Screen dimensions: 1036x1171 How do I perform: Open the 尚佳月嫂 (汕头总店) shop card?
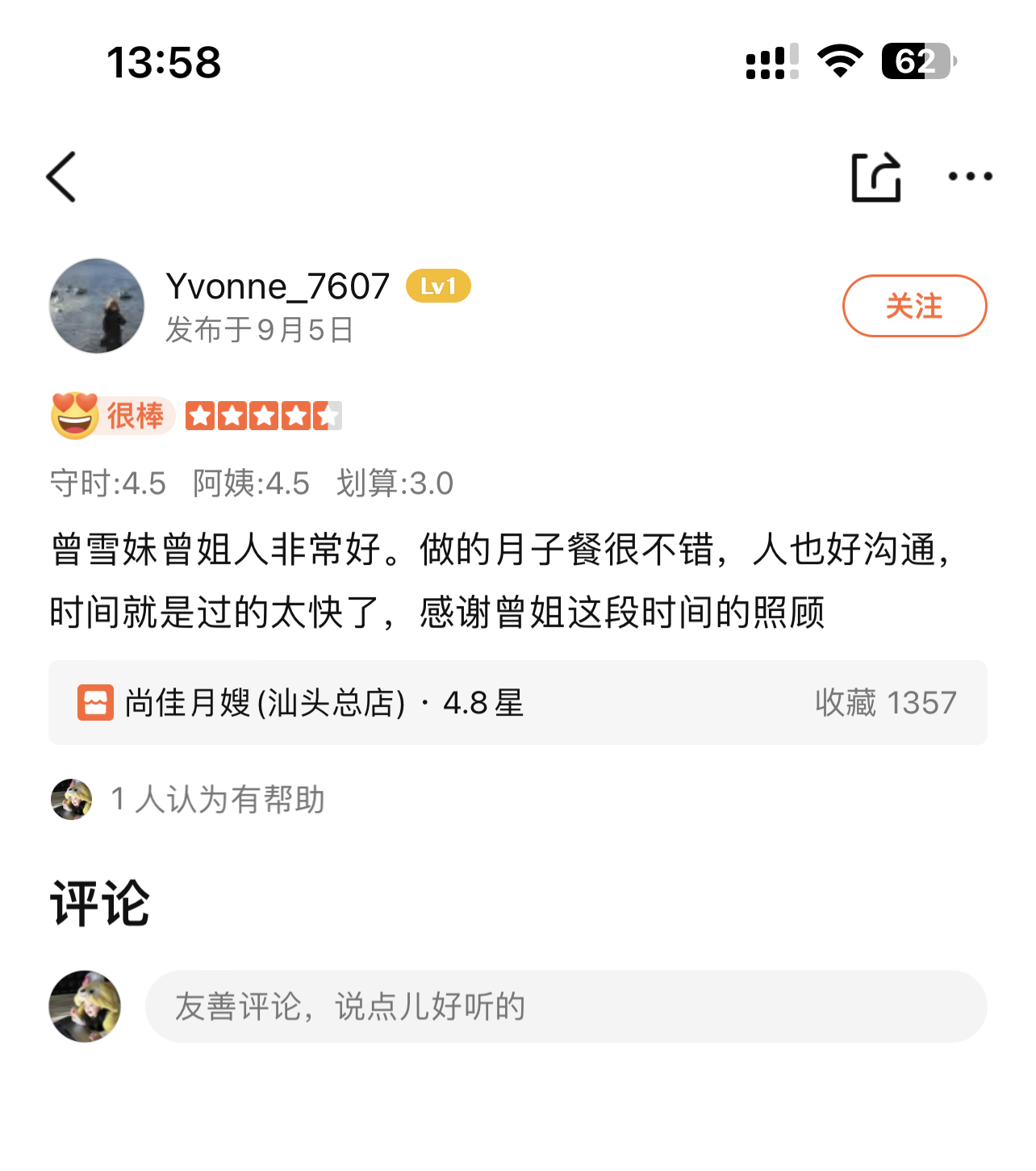click(517, 703)
